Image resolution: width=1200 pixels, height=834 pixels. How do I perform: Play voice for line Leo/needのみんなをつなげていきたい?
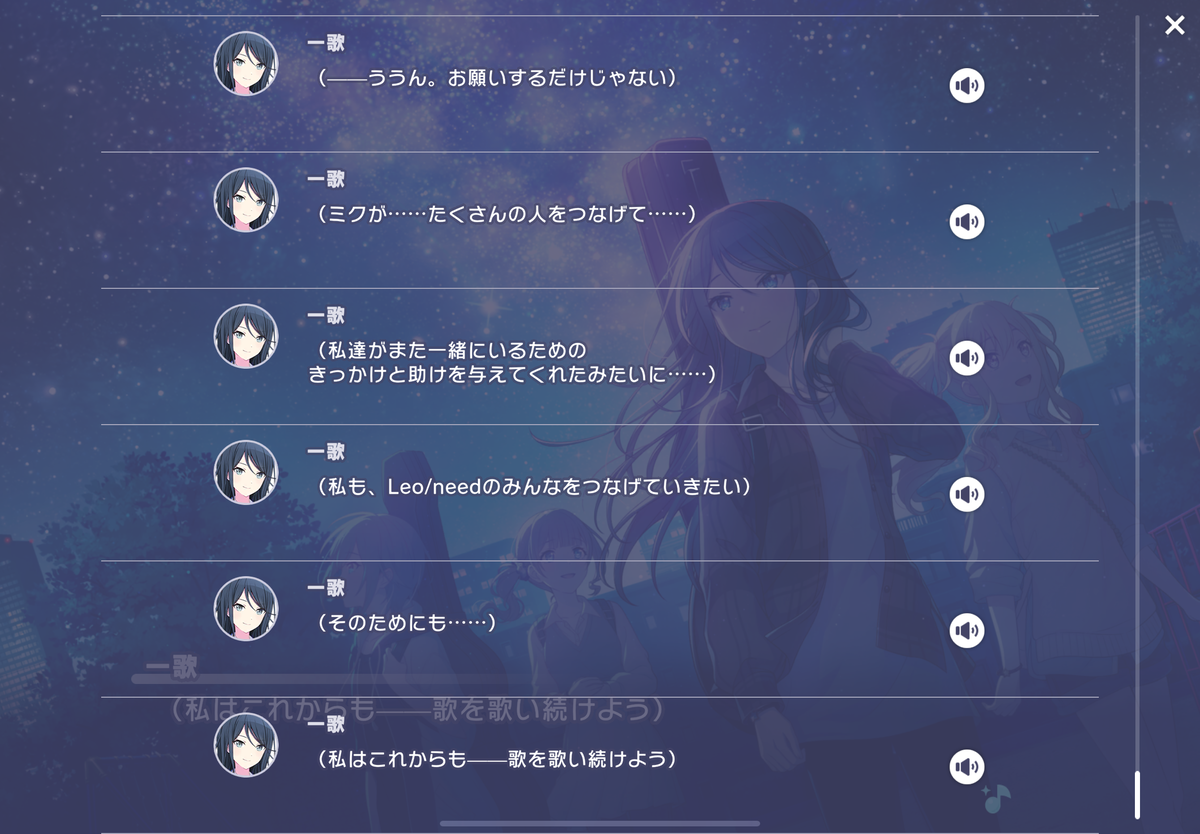(966, 494)
